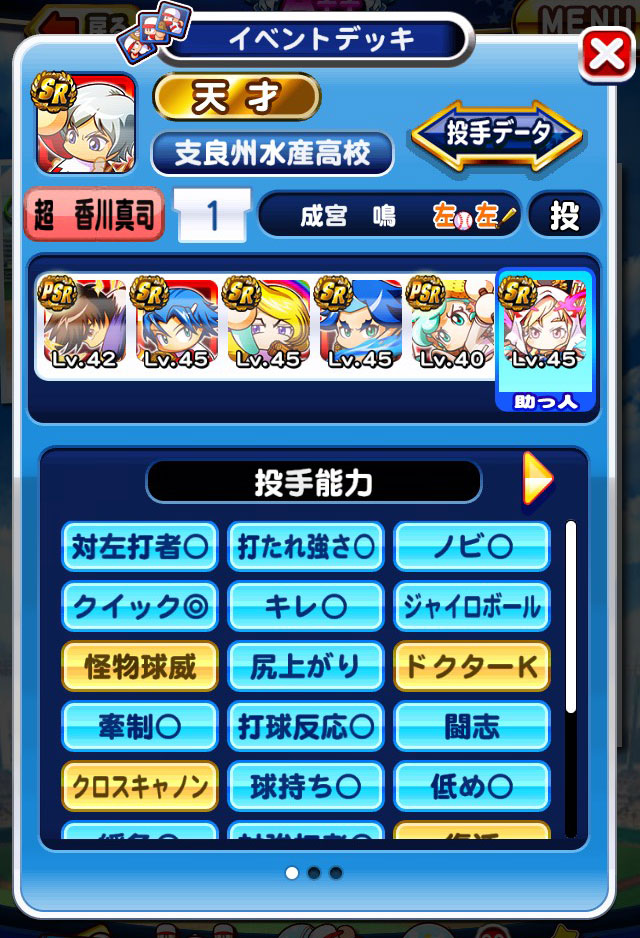Open ジャイロボール ability details
This screenshot has width=640, height=938.
(x=471, y=606)
